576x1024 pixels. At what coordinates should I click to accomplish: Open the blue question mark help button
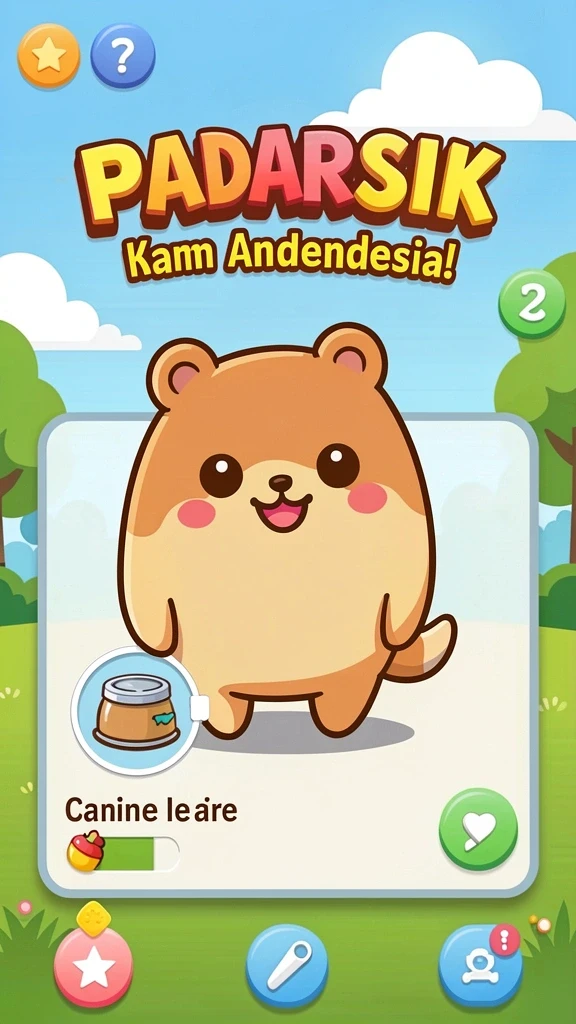123,56
